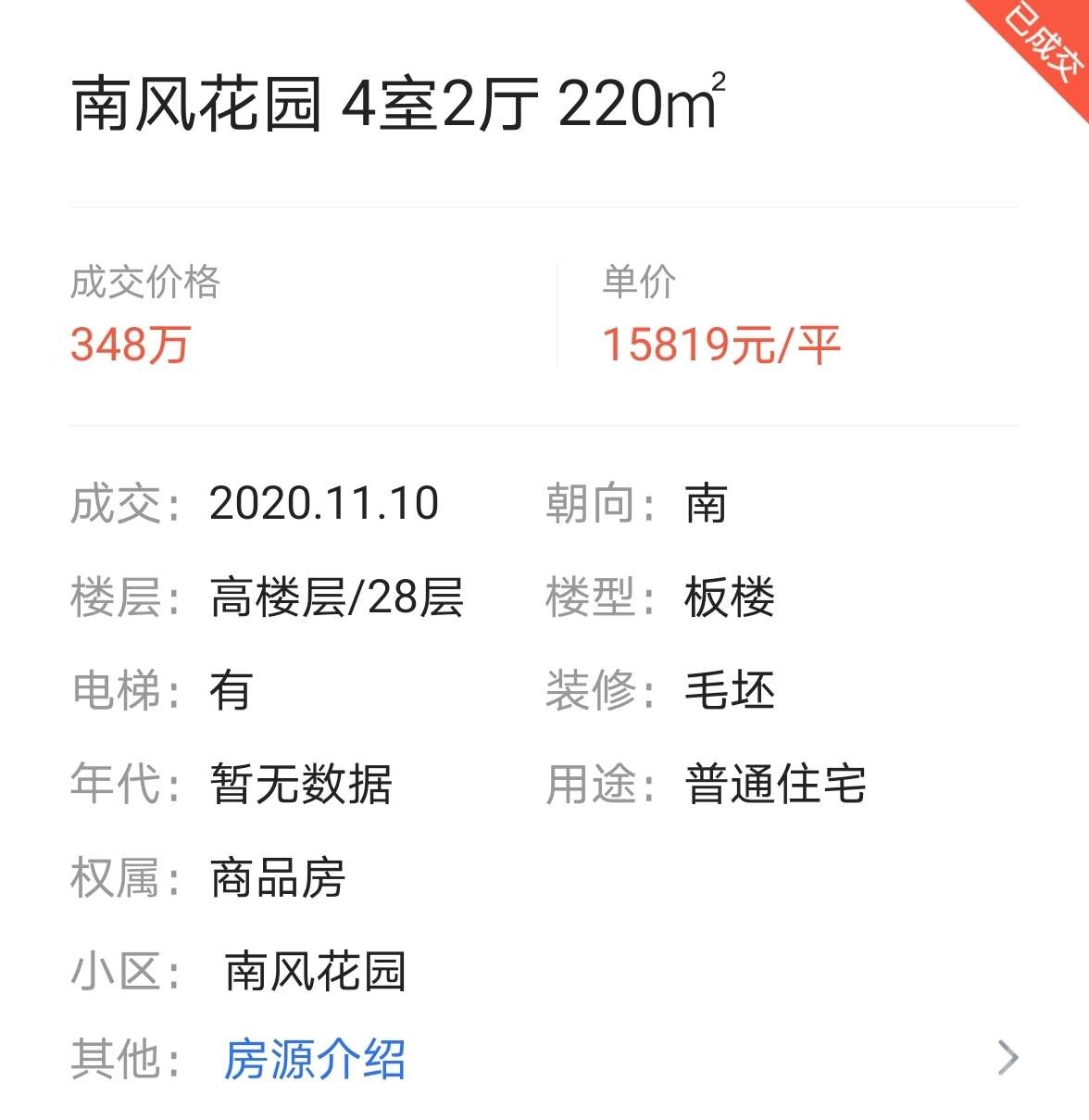
Task: Select the floor info 高楼层/28层
Action: [x=337, y=598]
